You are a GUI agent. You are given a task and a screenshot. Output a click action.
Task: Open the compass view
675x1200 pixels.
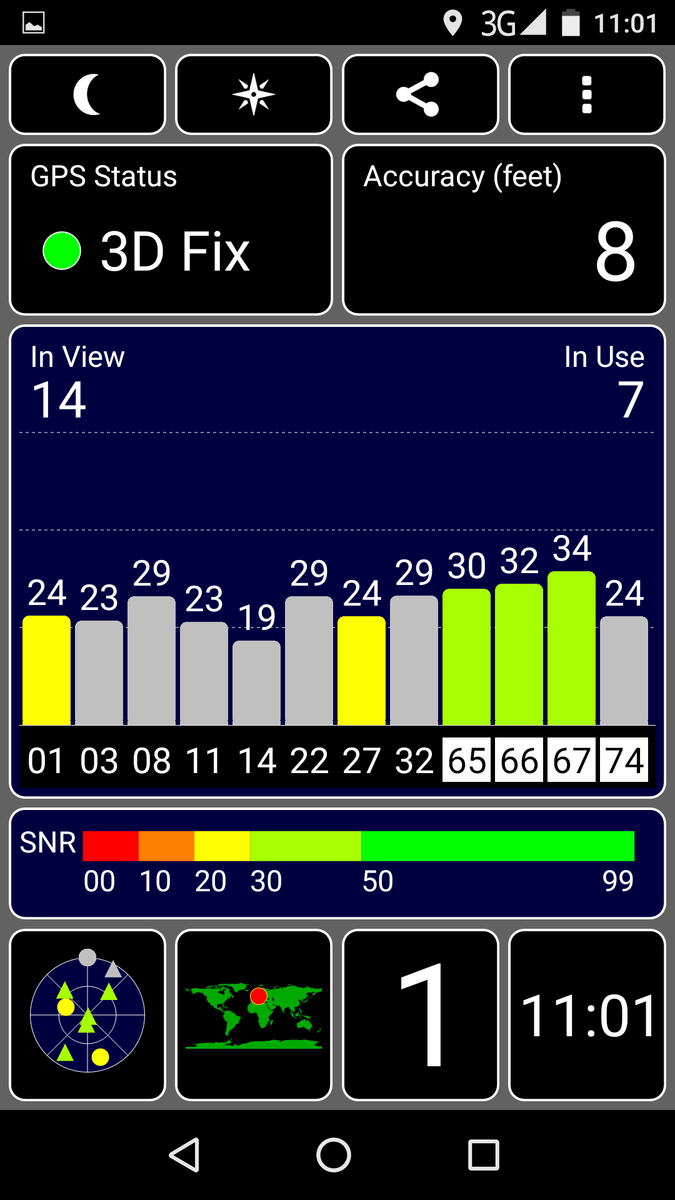(x=254, y=95)
